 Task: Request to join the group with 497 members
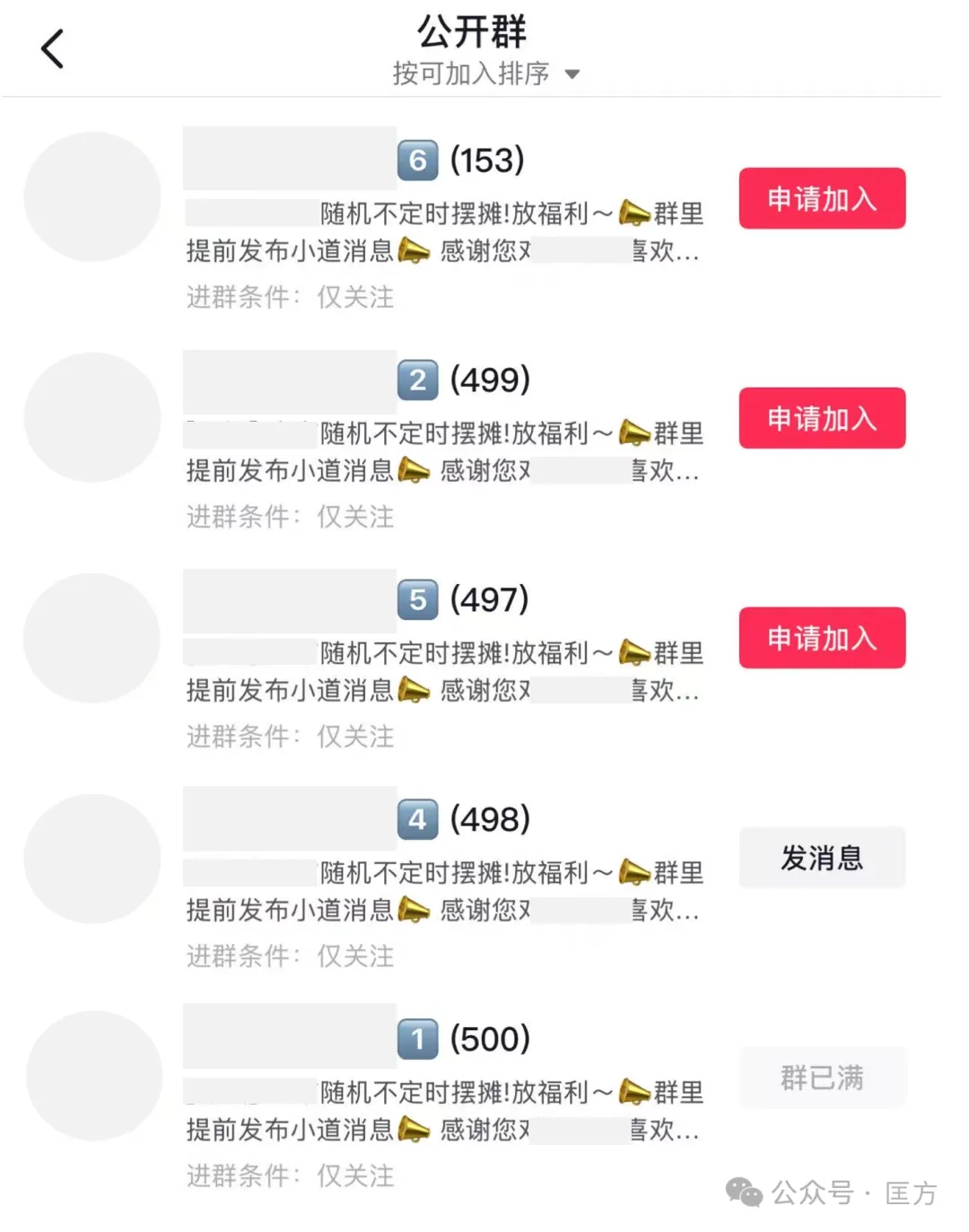coord(821,638)
